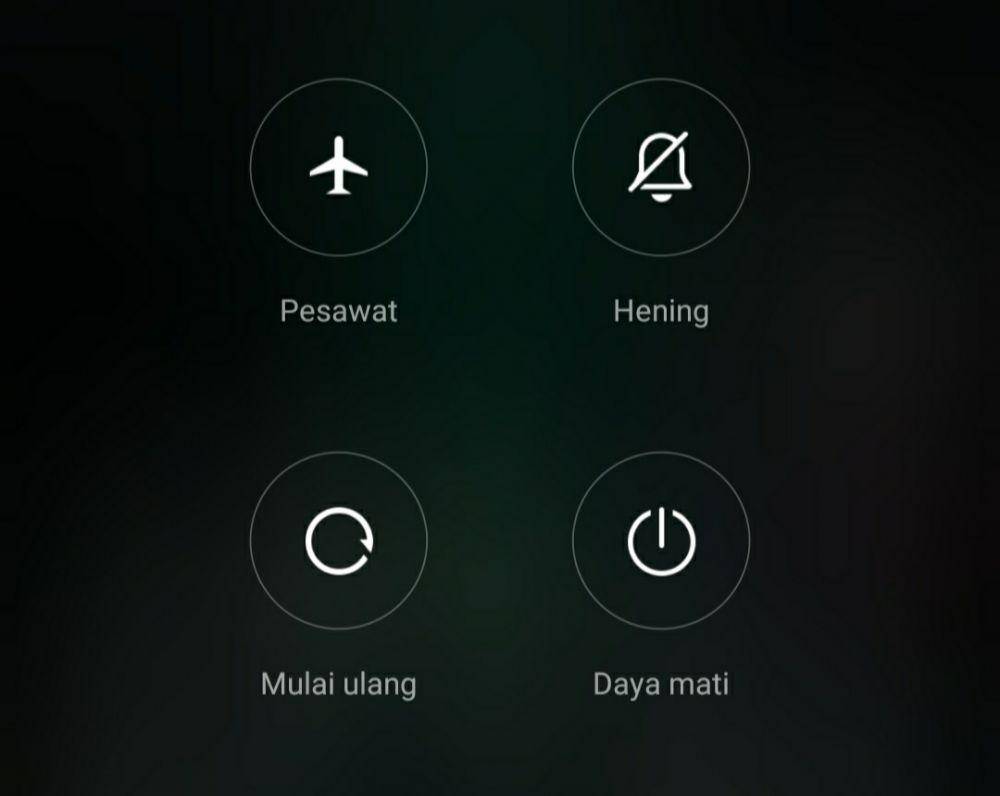Tap Mulai ulang to restart phone
1000x796 pixels.
tap(338, 541)
